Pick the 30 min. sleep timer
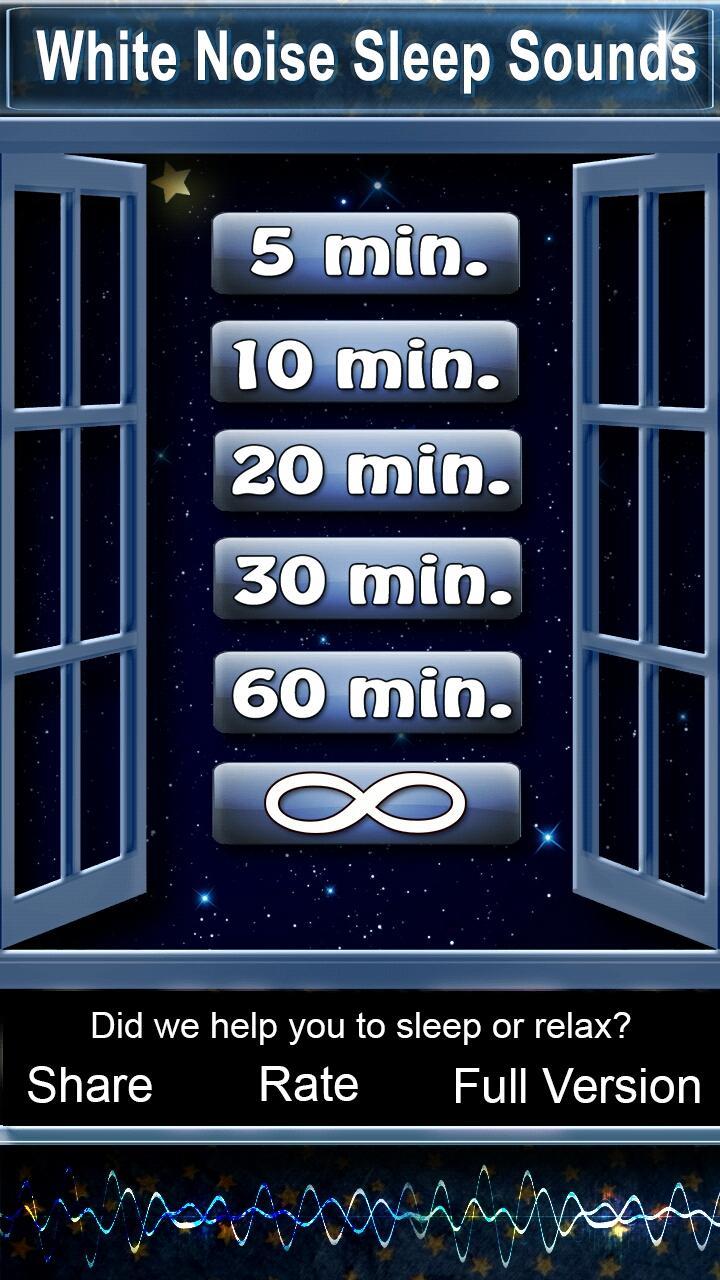 (367, 579)
